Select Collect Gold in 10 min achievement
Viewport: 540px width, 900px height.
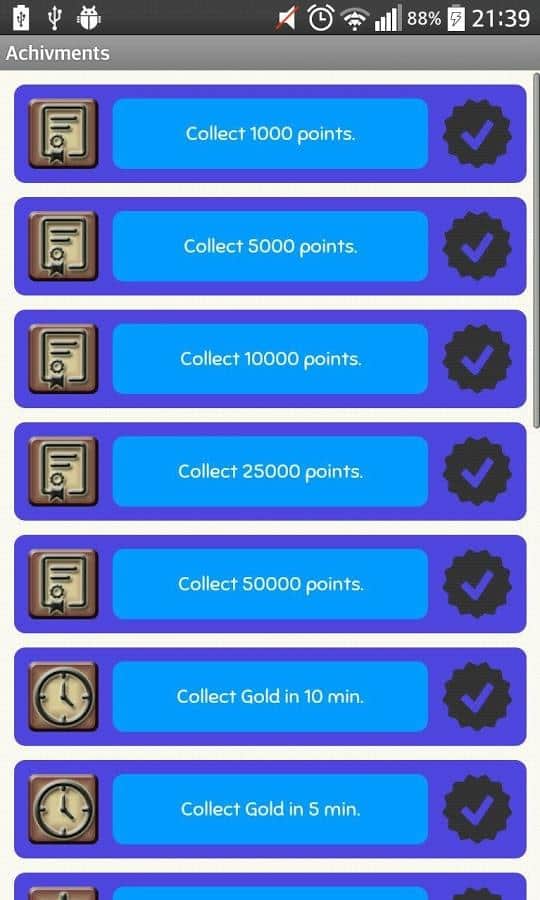[270, 696]
